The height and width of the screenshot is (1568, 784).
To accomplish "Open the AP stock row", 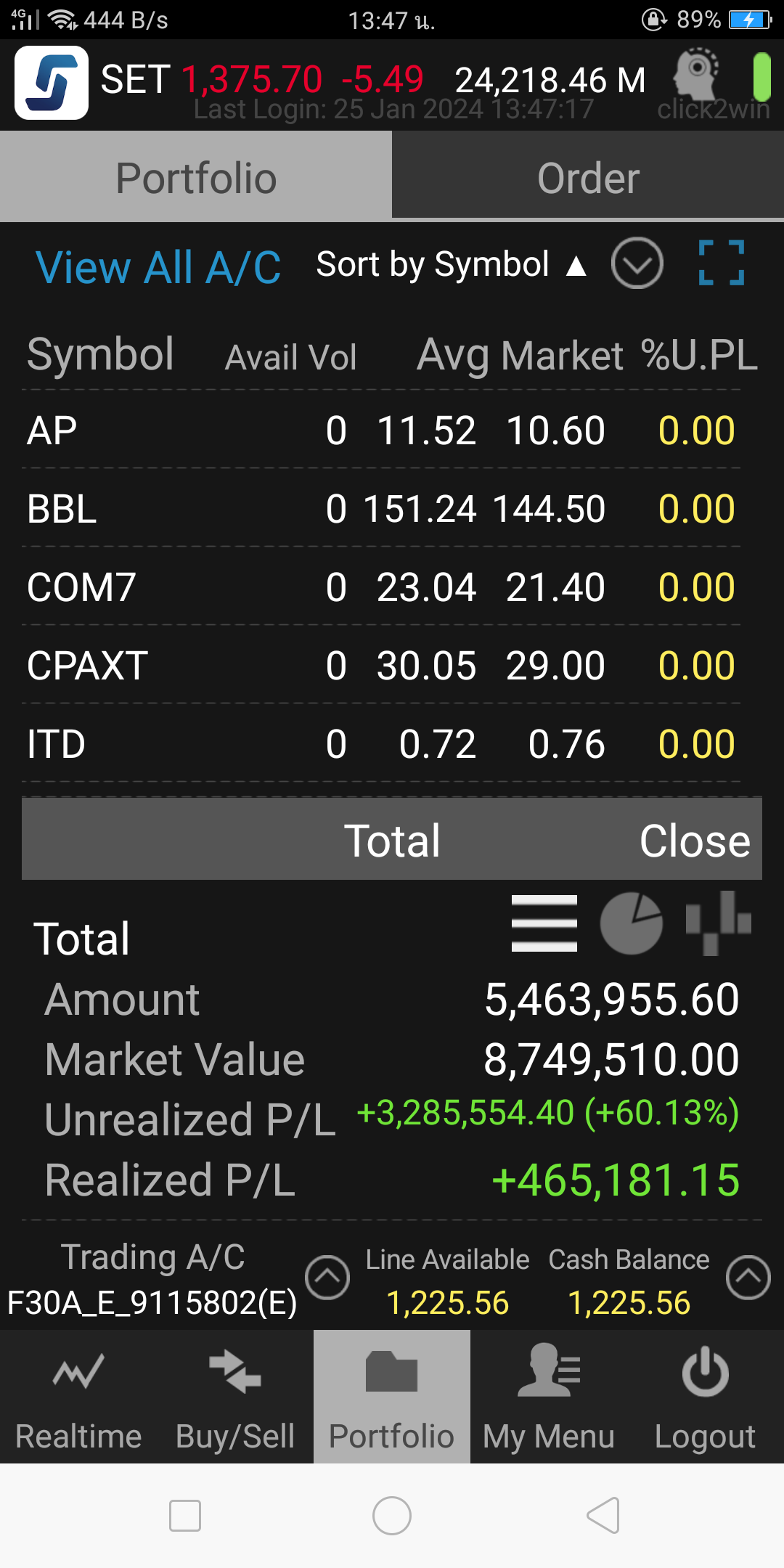I will (x=381, y=430).
